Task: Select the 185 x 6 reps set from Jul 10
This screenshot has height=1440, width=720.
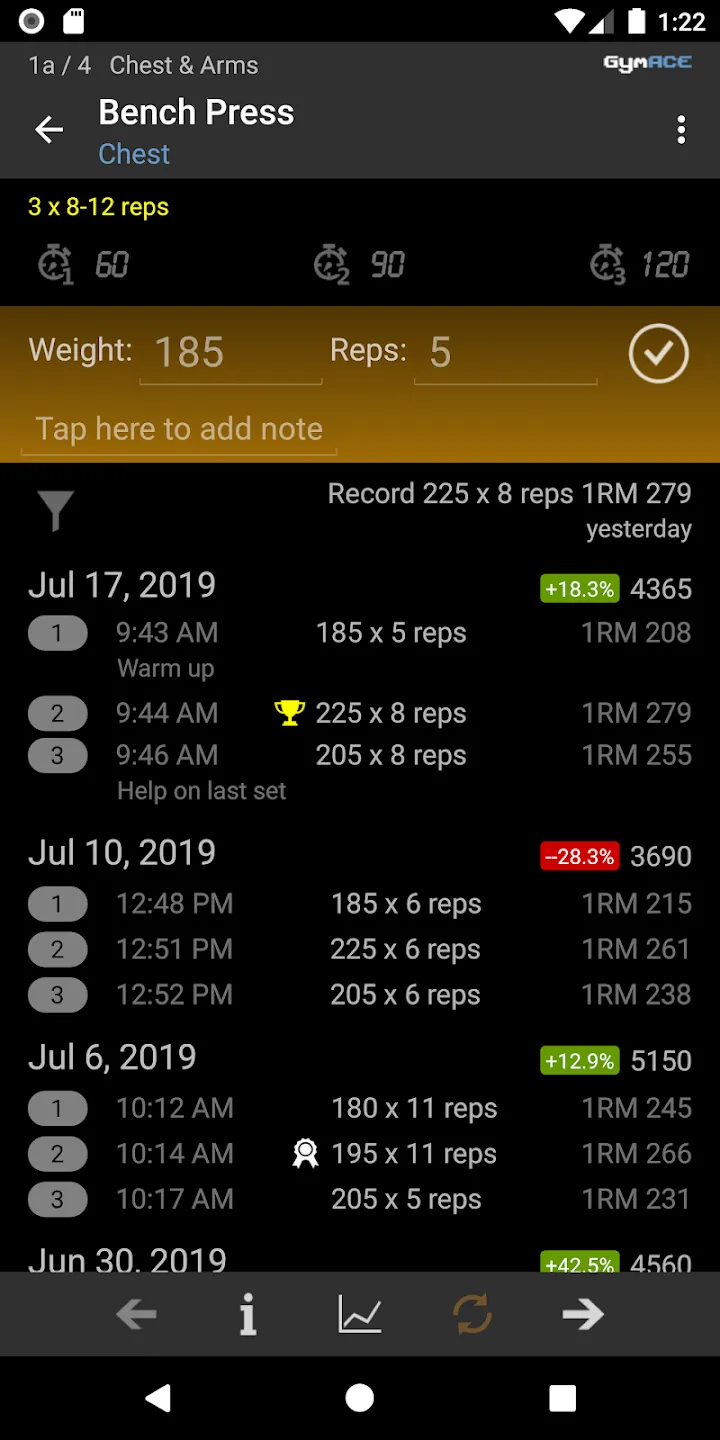Action: [360, 904]
